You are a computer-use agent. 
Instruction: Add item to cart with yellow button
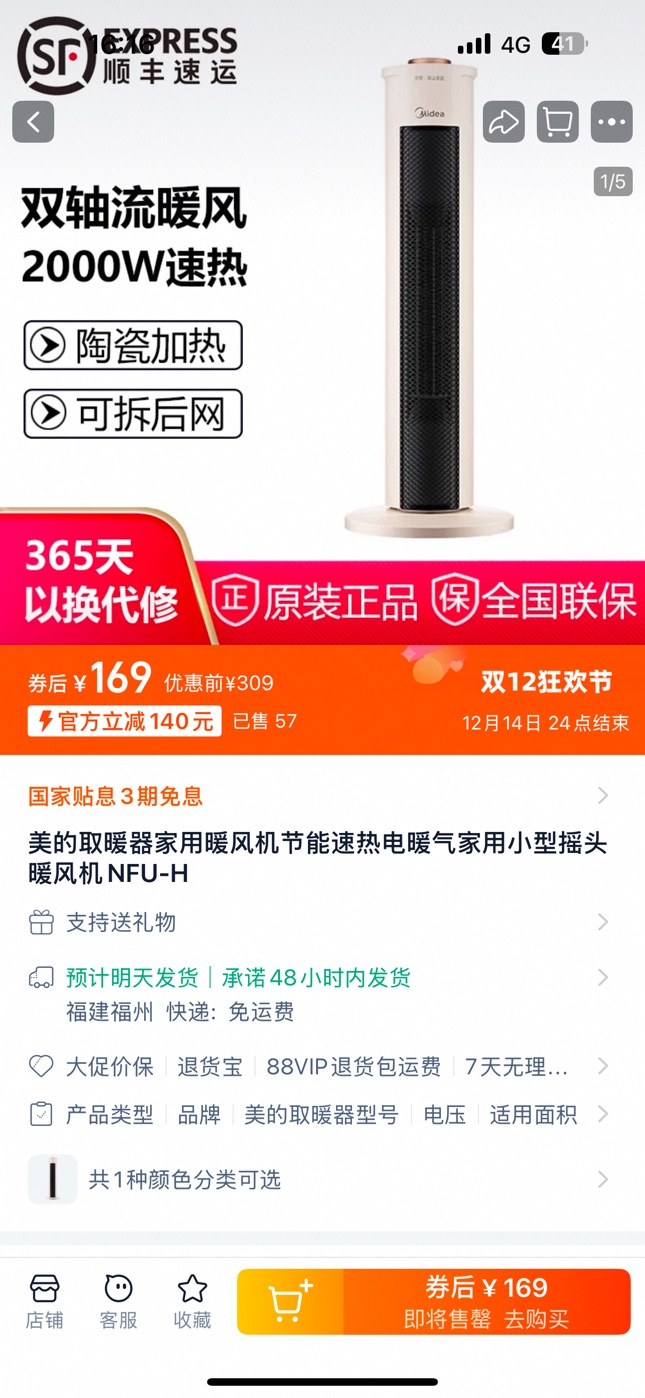pyautogui.click(x=290, y=1302)
